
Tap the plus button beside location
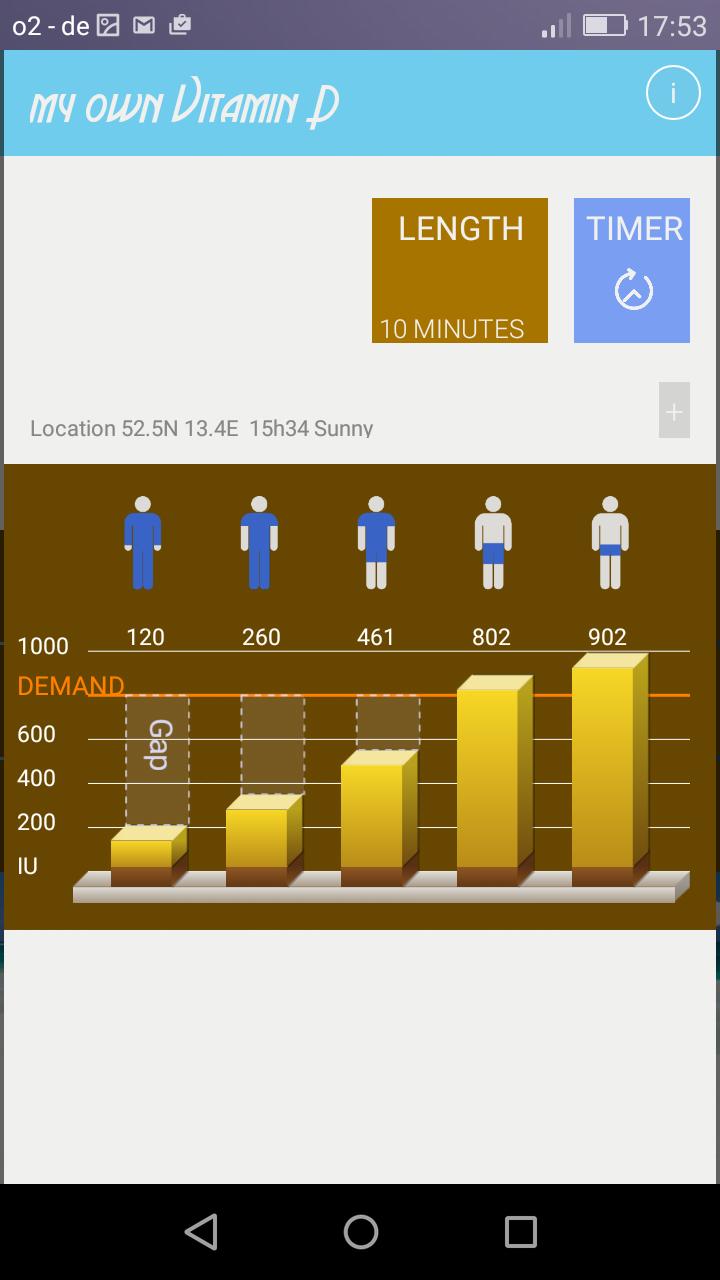(x=674, y=411)
